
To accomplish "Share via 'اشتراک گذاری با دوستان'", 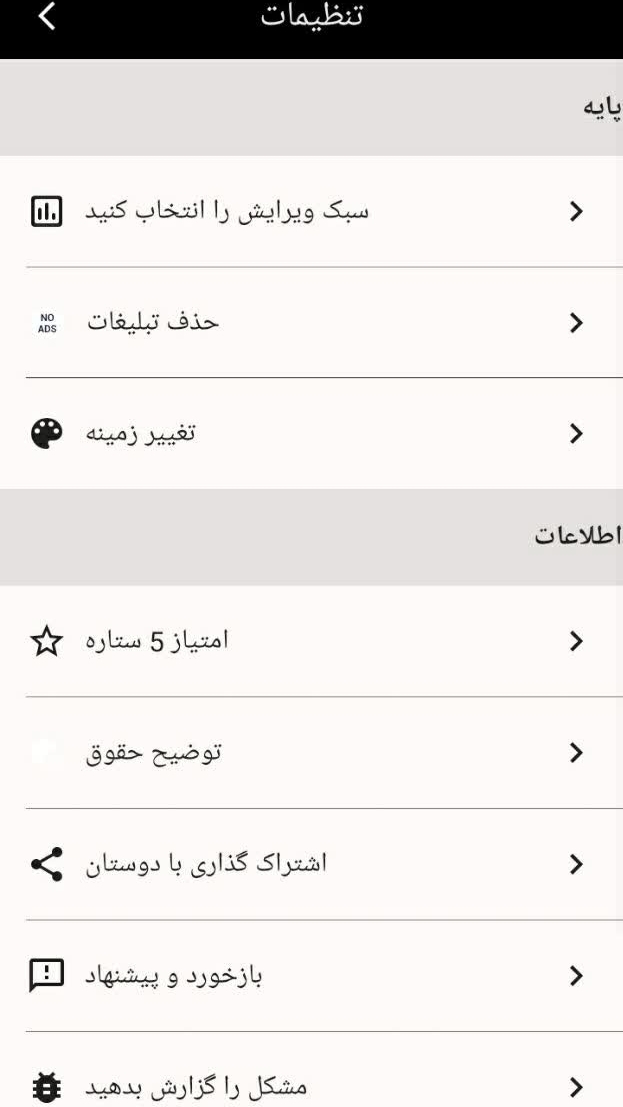I will click(311, 864).
